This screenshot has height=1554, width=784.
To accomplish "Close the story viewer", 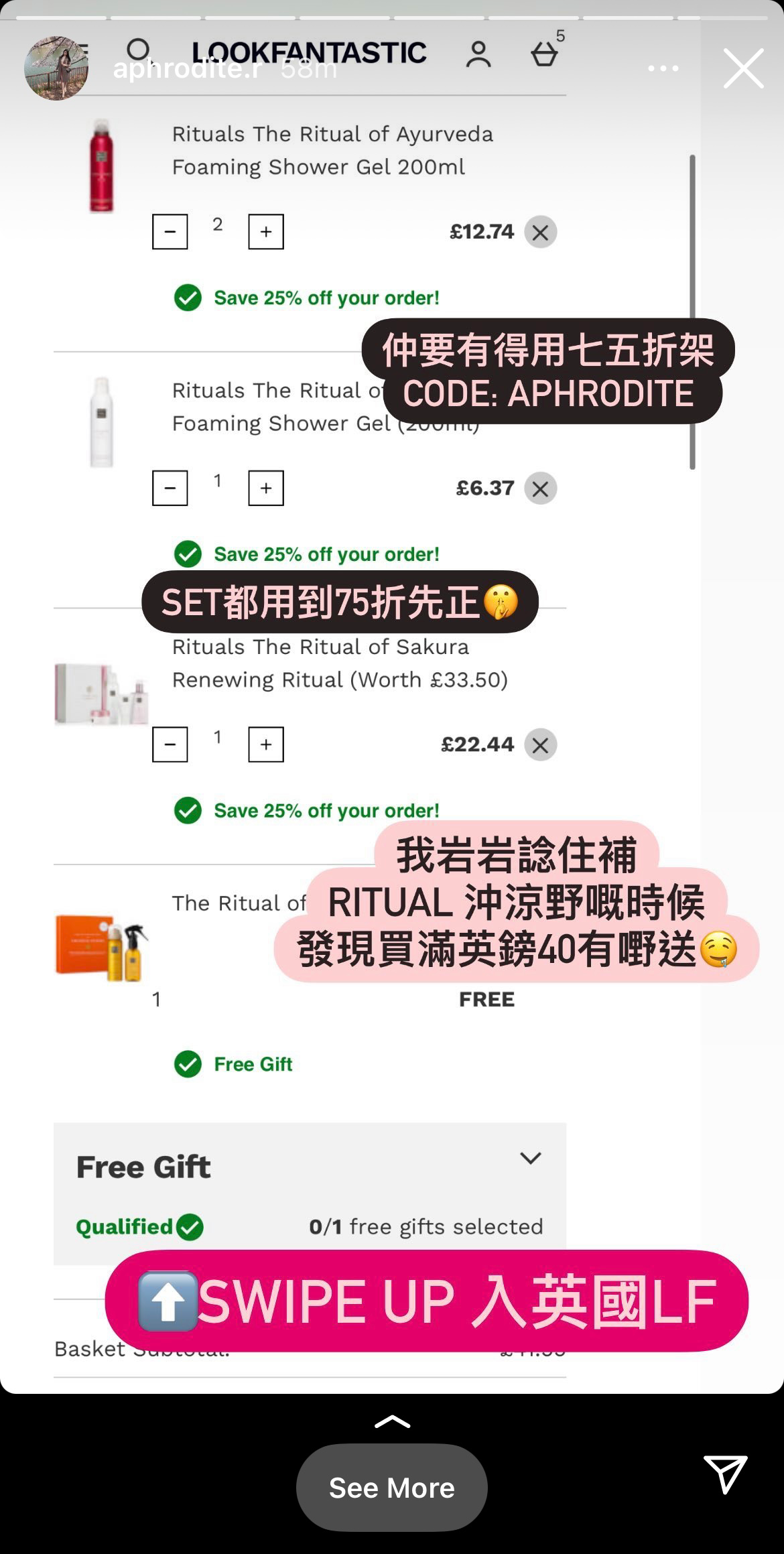I will 743,68.
